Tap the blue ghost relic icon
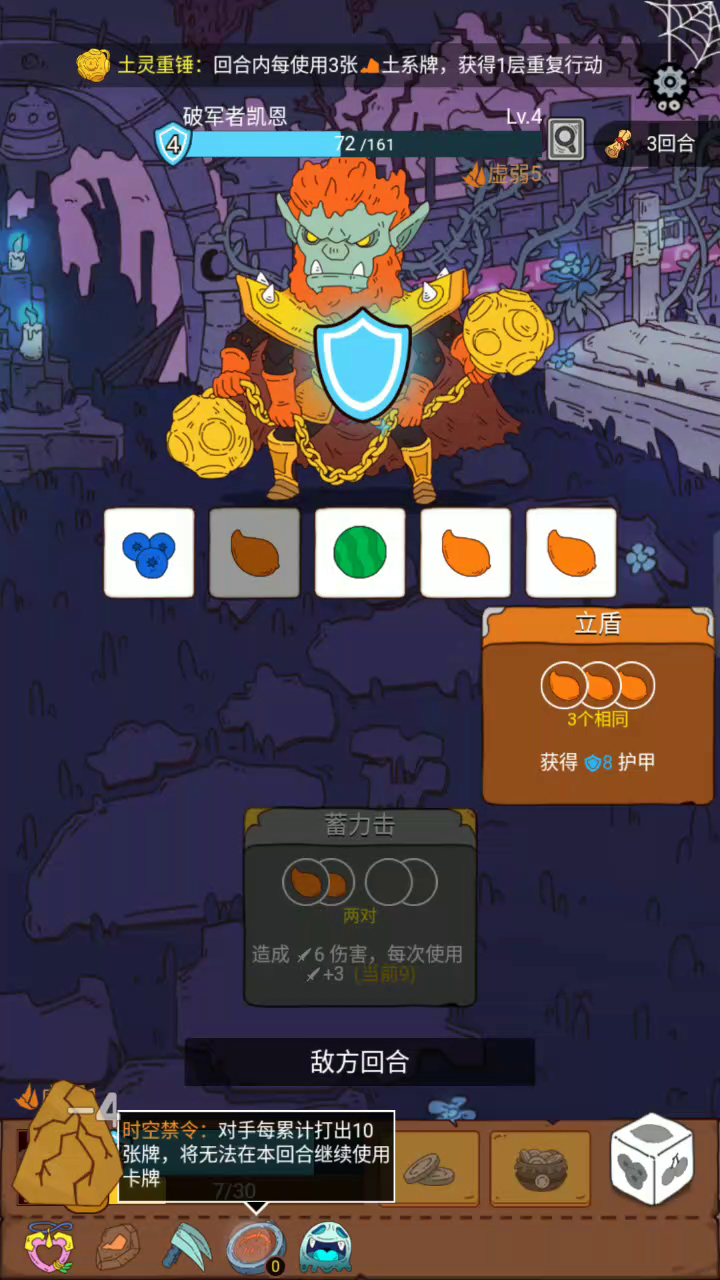 (325, 1247)
